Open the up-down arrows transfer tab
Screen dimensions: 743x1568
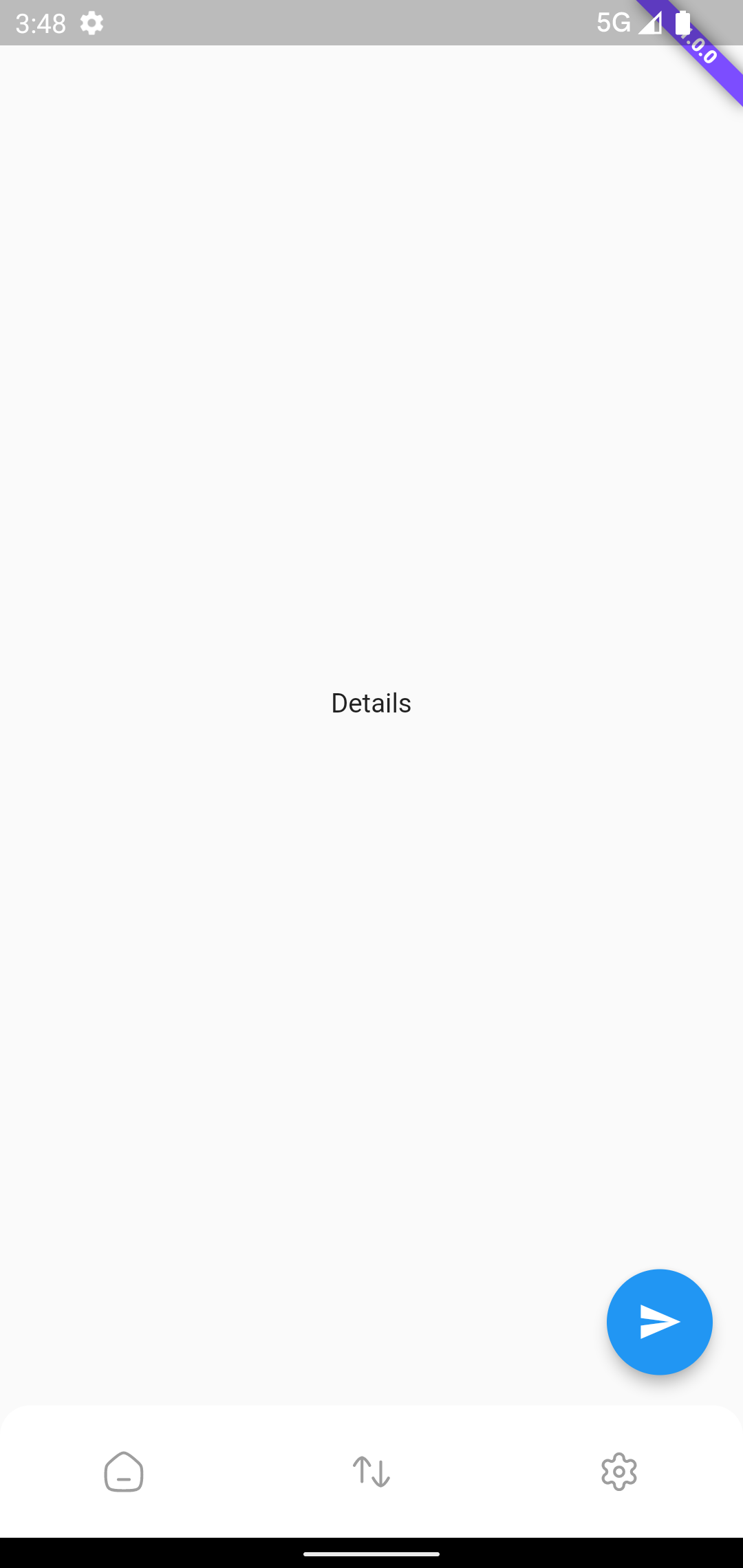click(x=371, y=1472)
